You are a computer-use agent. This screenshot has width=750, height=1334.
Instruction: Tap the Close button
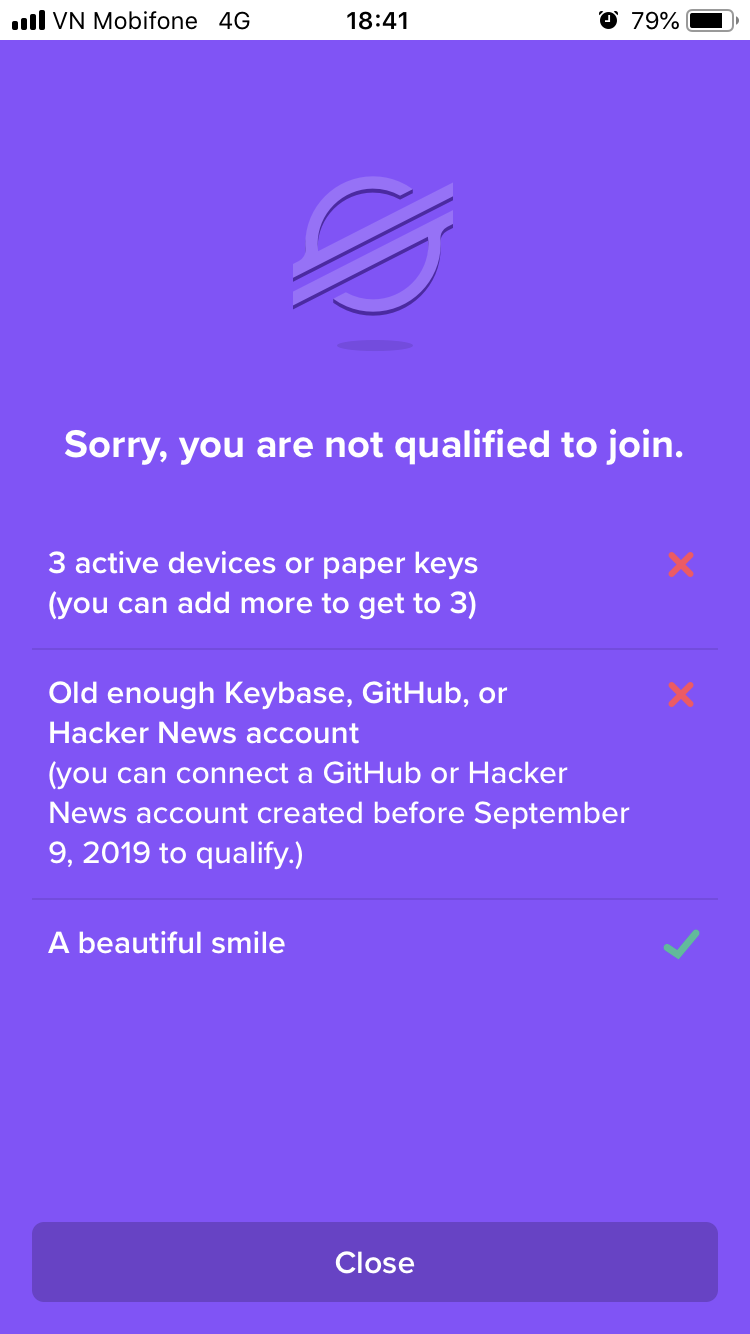(x=375, y=1262)
